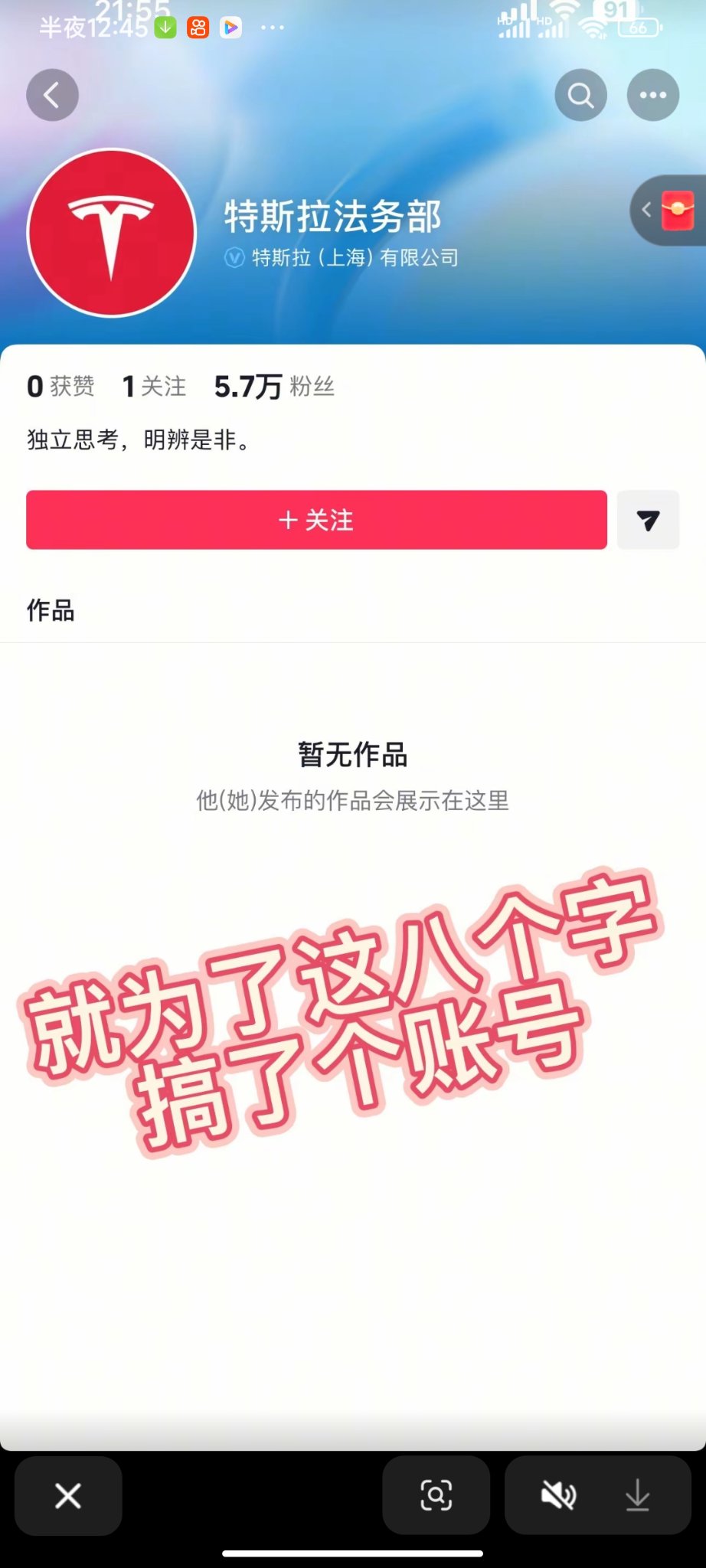Close the media viewer

point(68,1495)
